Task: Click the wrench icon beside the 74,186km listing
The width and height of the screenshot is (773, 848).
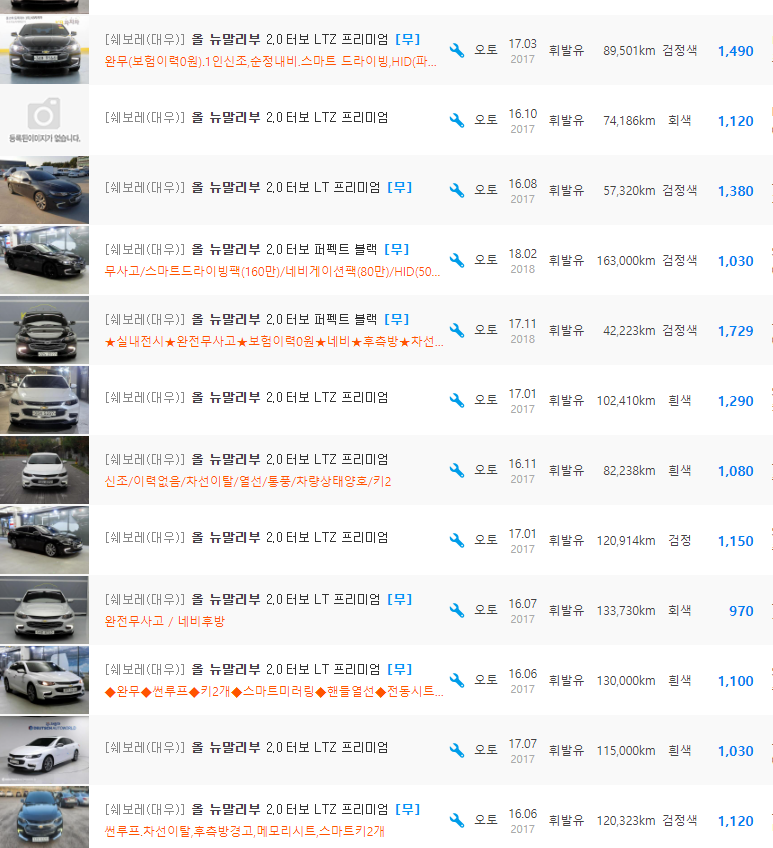Action: click(458, 120)
